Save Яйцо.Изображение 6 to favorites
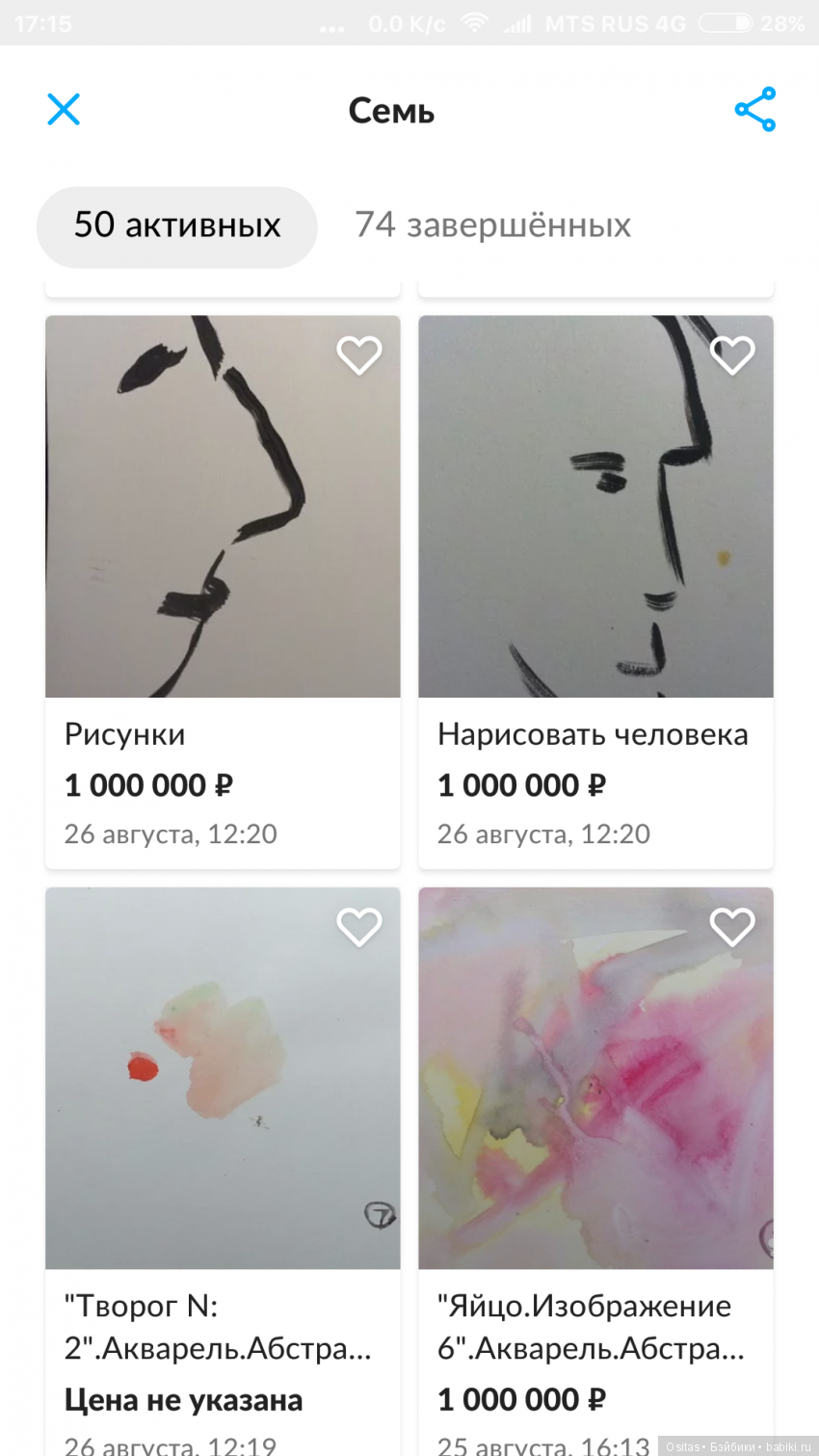This screenshot has height=1456, width=819. click(x=732, y=927)
